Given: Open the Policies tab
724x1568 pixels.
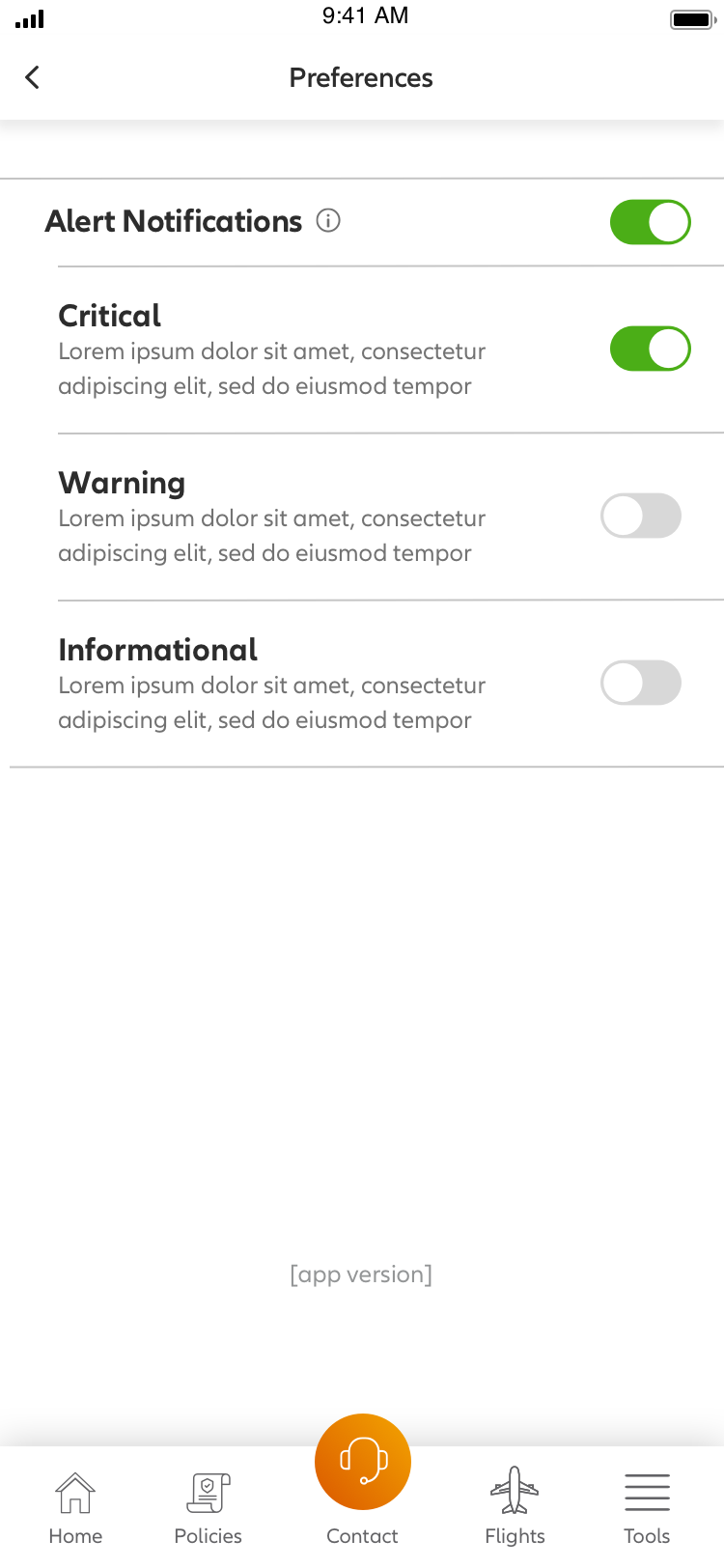Looking at the screenshot, I should (x=208, y=1508).
